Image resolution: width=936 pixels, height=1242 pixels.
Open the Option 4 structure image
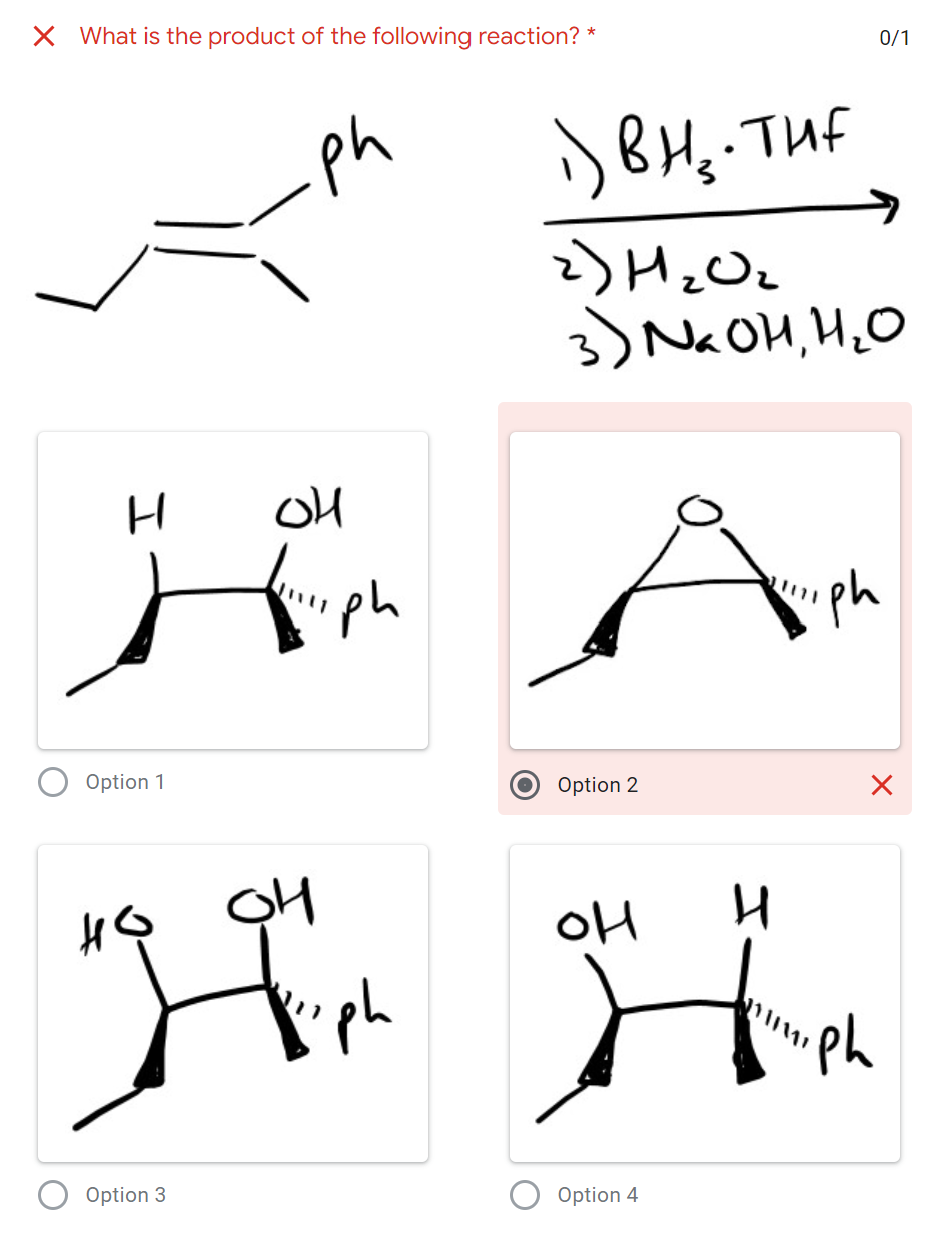[x=705, y=1003]
